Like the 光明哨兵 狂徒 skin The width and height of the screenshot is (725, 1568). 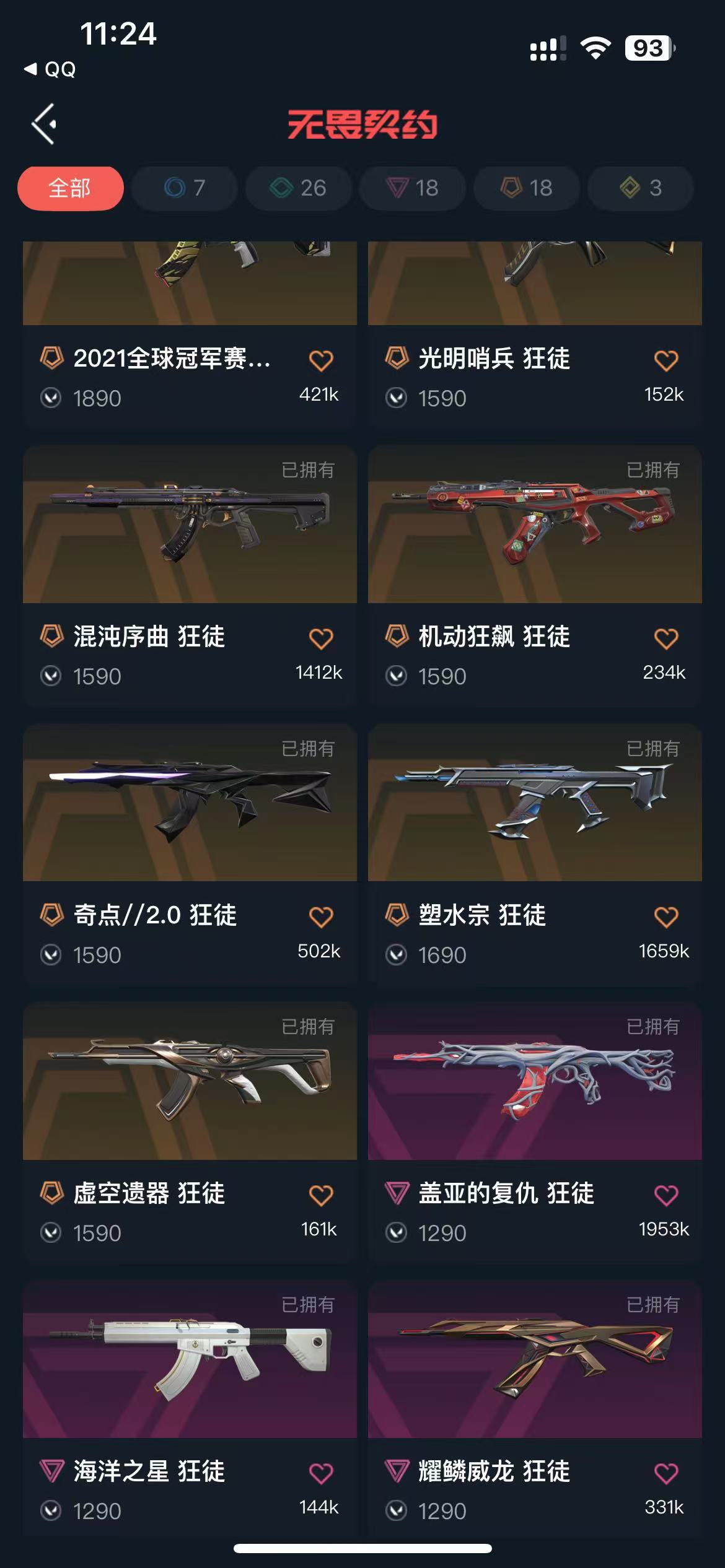(x=666, y=360)
